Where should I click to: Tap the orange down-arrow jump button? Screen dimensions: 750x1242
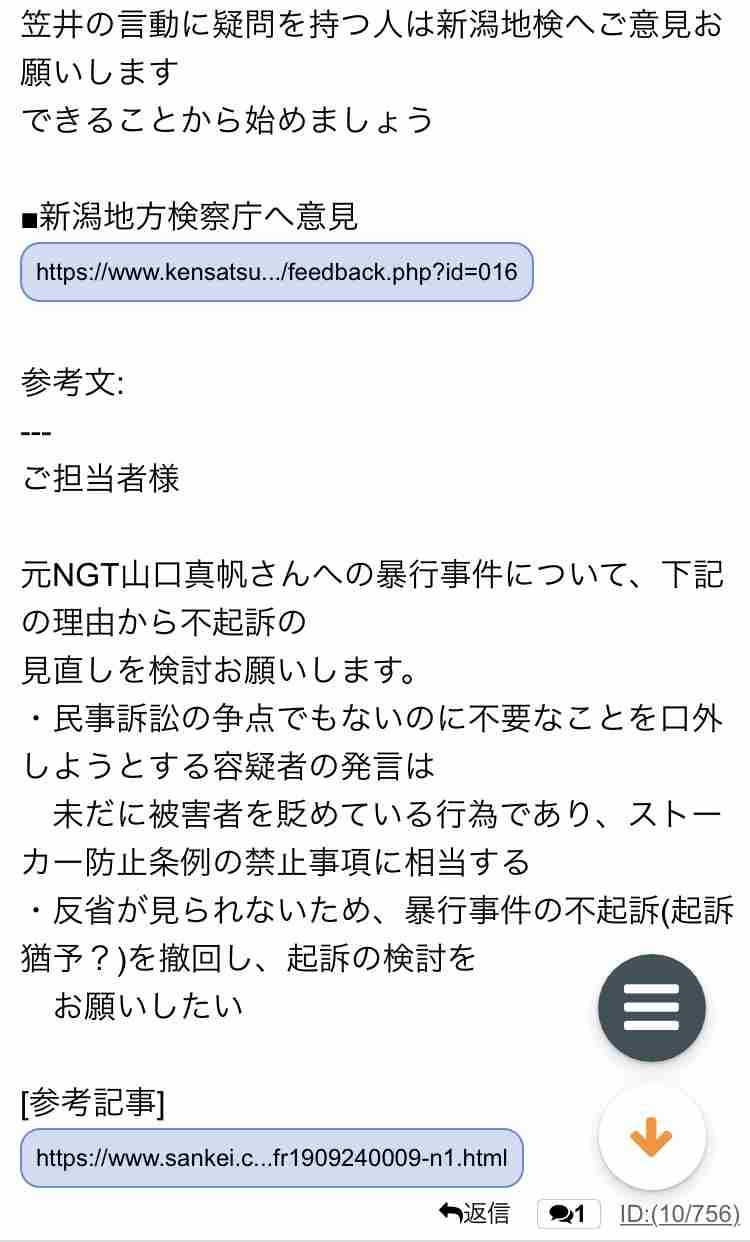[652, 1137]
